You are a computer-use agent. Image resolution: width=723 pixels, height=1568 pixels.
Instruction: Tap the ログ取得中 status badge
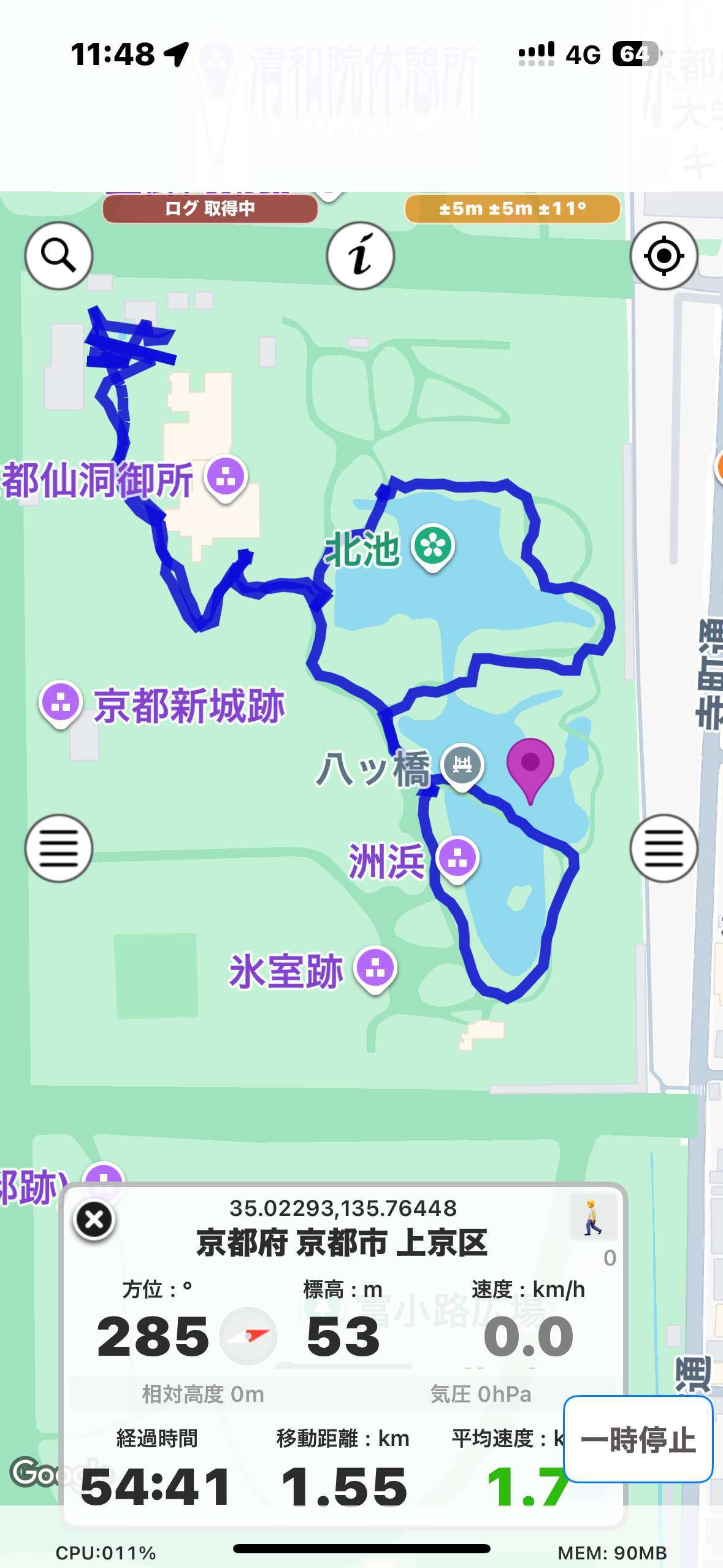210,209
